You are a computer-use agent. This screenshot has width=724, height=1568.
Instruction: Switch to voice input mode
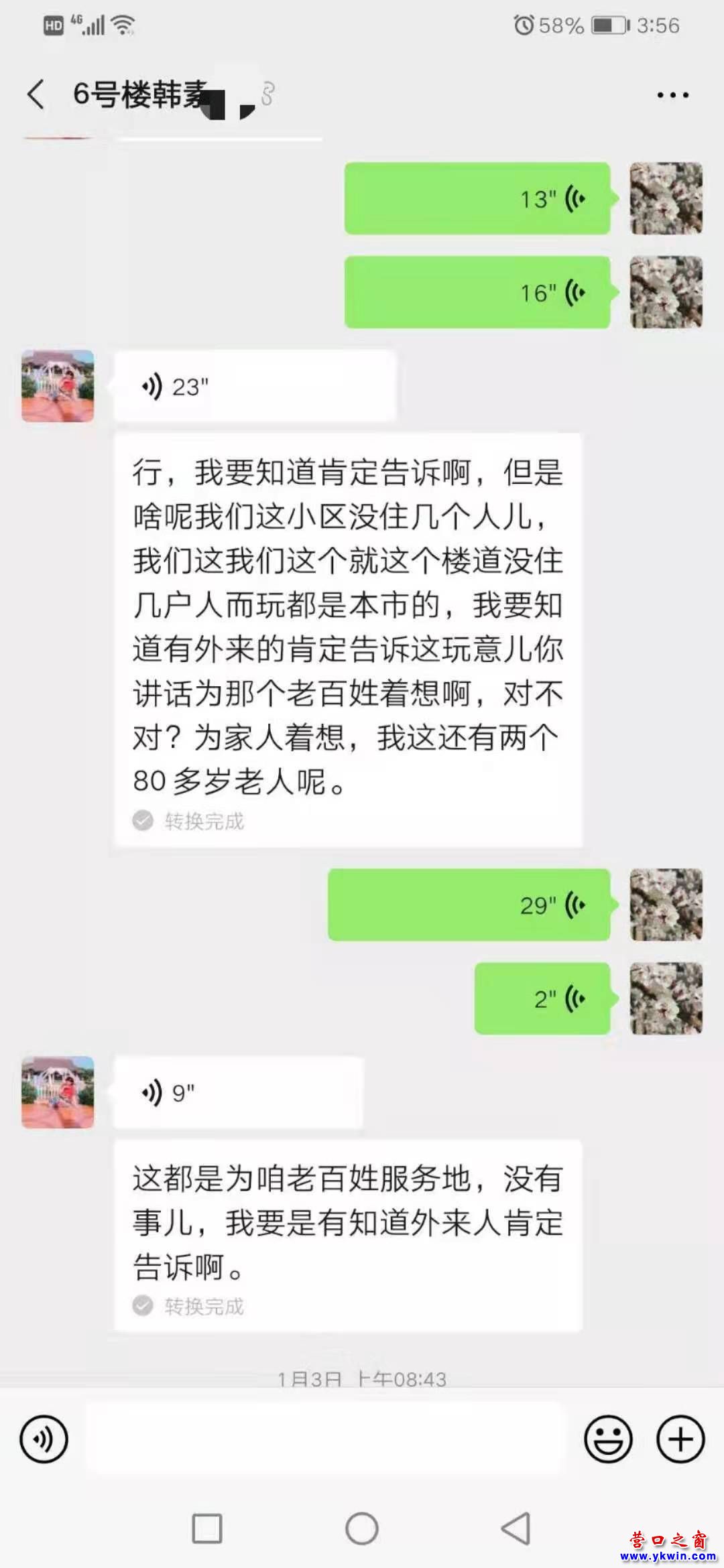coord(44,1439)
